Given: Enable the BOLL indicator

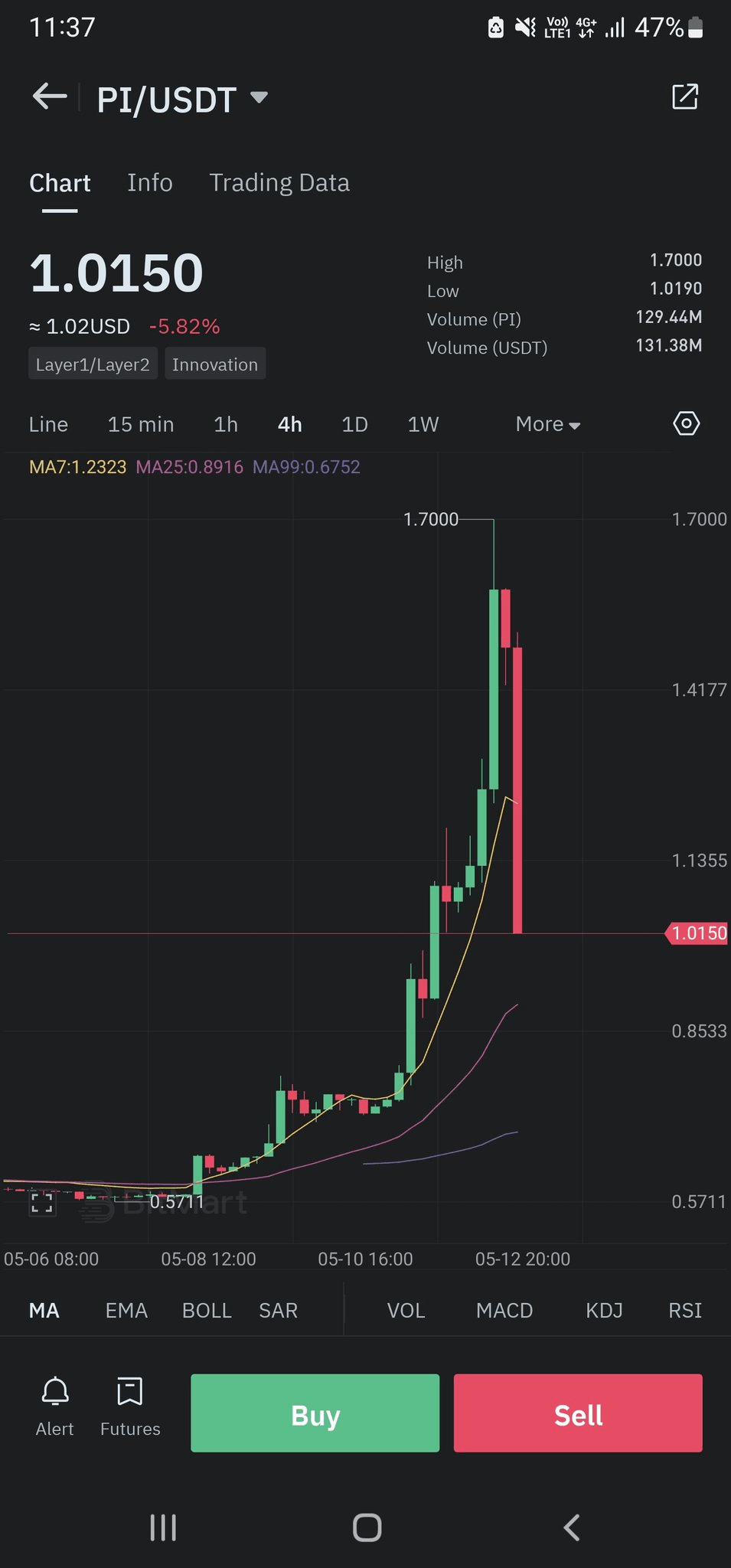Looking at the screenshot, I should click(x=207, y=1311).
